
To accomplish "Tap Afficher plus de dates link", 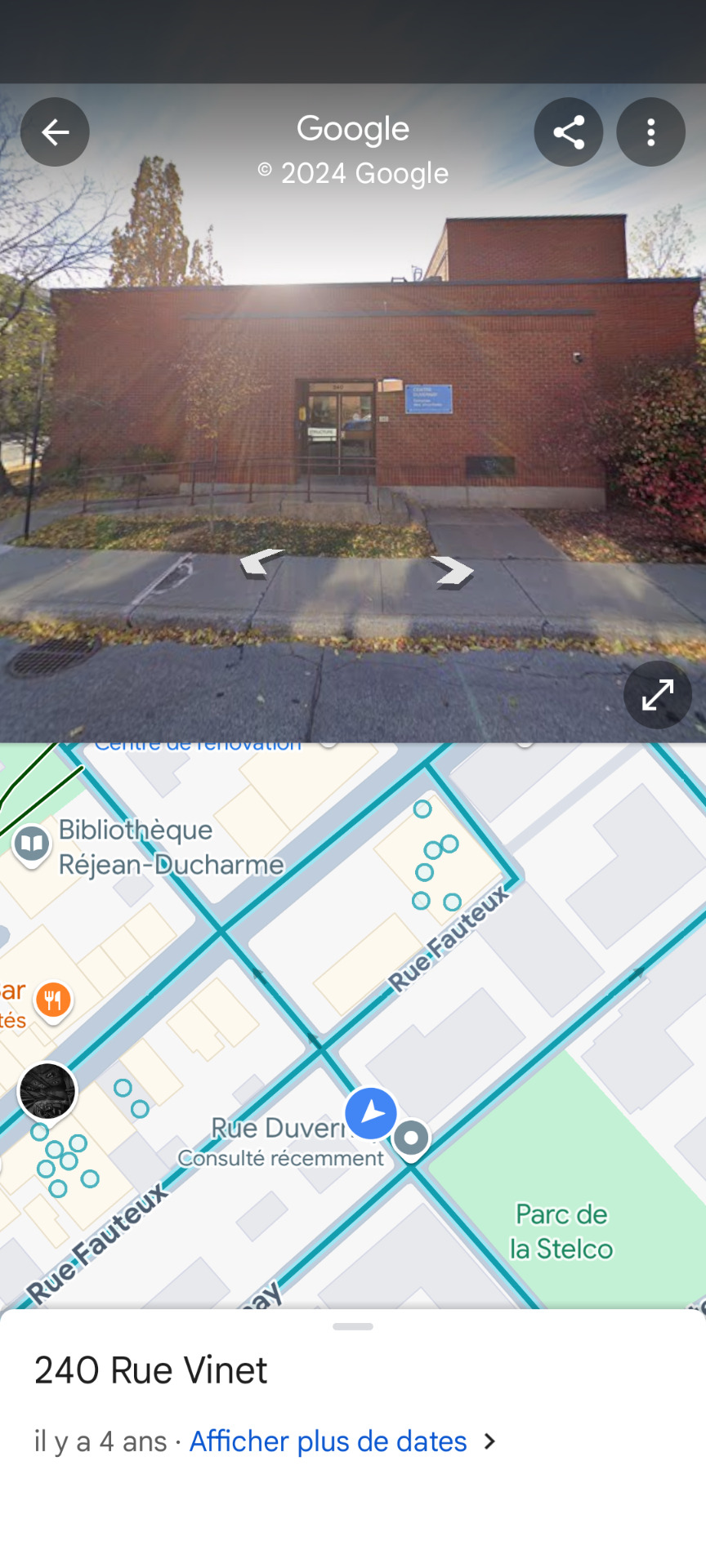I will pos(328,1441).
